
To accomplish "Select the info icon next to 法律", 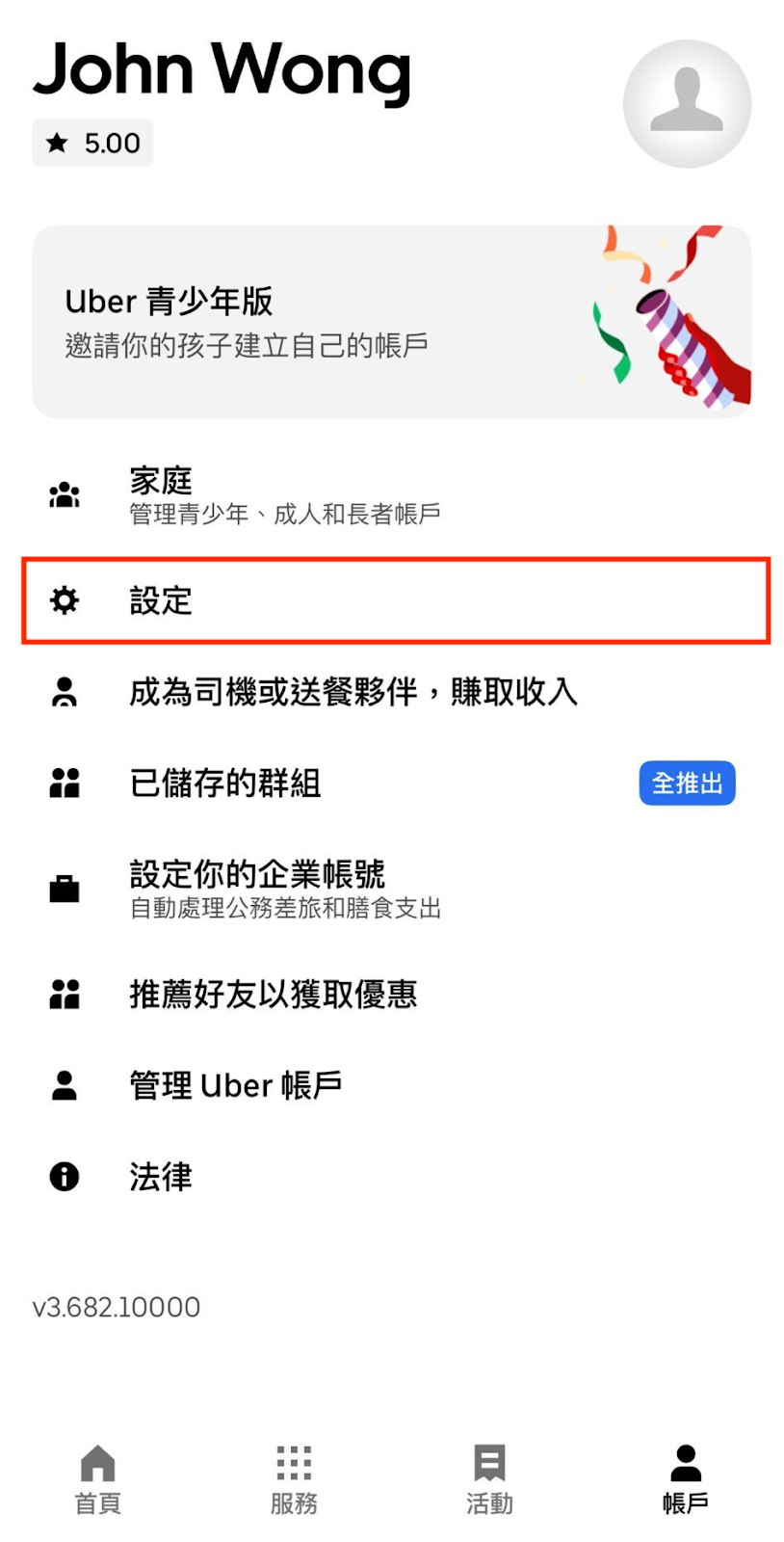I will coord(64,1178).
